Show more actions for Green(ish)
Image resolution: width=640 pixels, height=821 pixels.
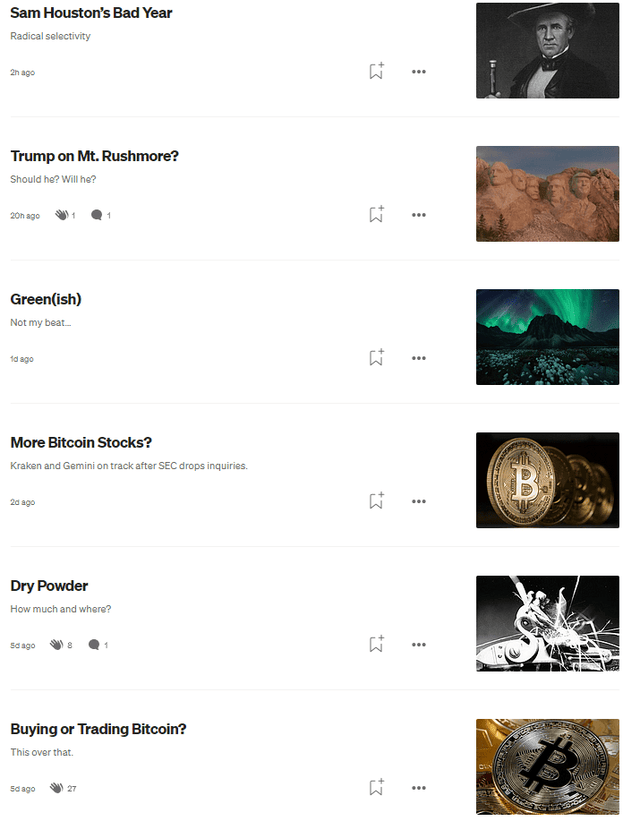pos(419,358)
